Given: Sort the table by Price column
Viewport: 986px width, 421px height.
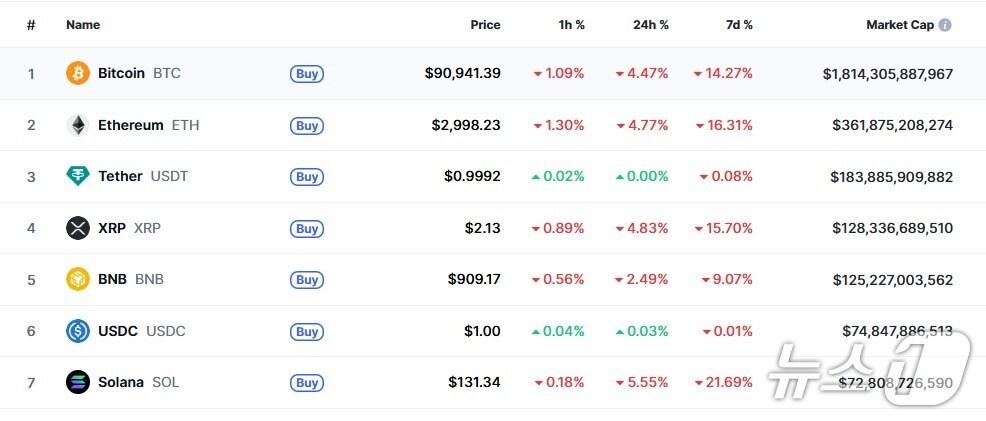Looking at the screenshot, I should coord(485,25).
